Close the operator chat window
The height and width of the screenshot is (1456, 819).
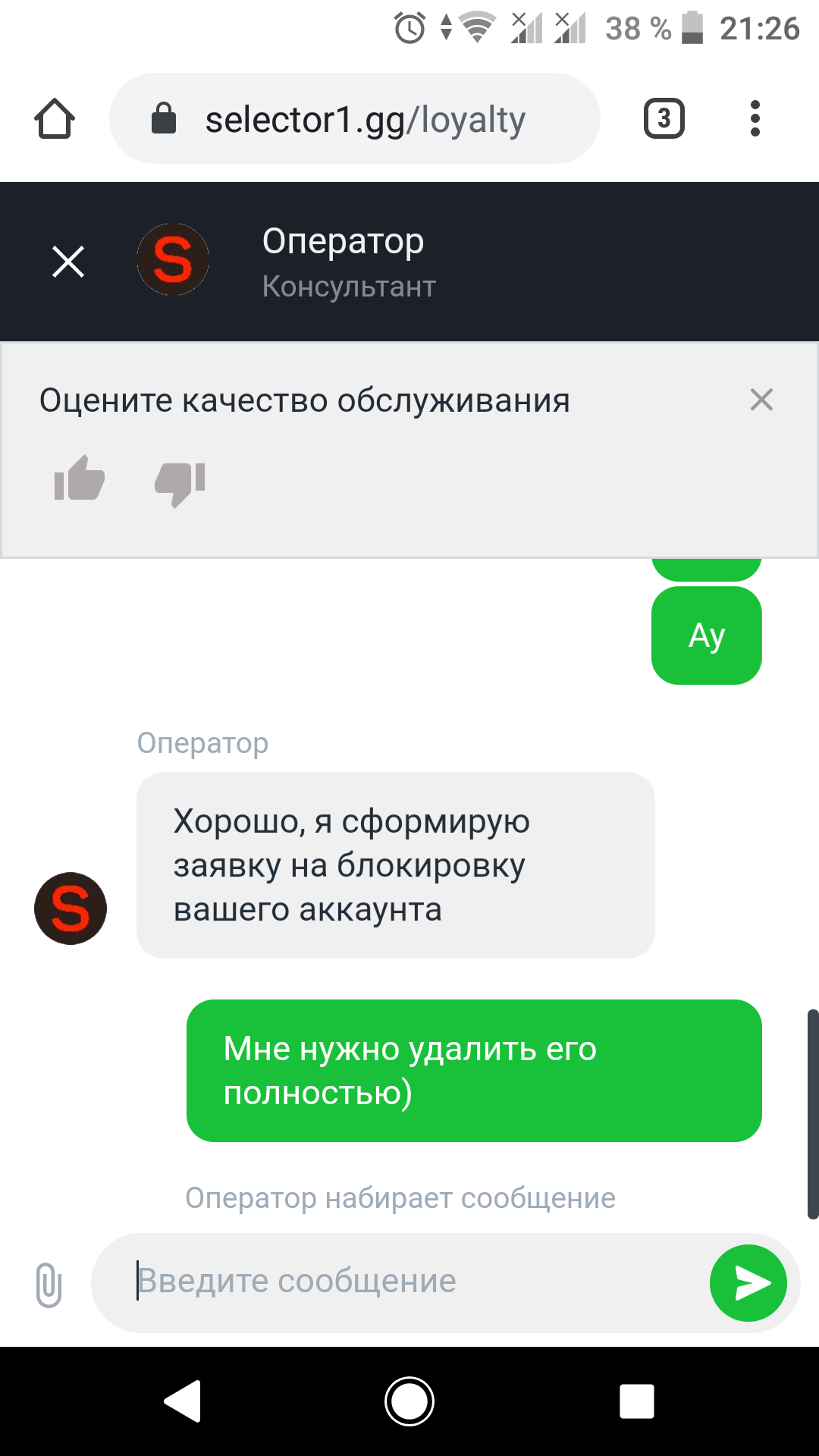pos(68,262)
